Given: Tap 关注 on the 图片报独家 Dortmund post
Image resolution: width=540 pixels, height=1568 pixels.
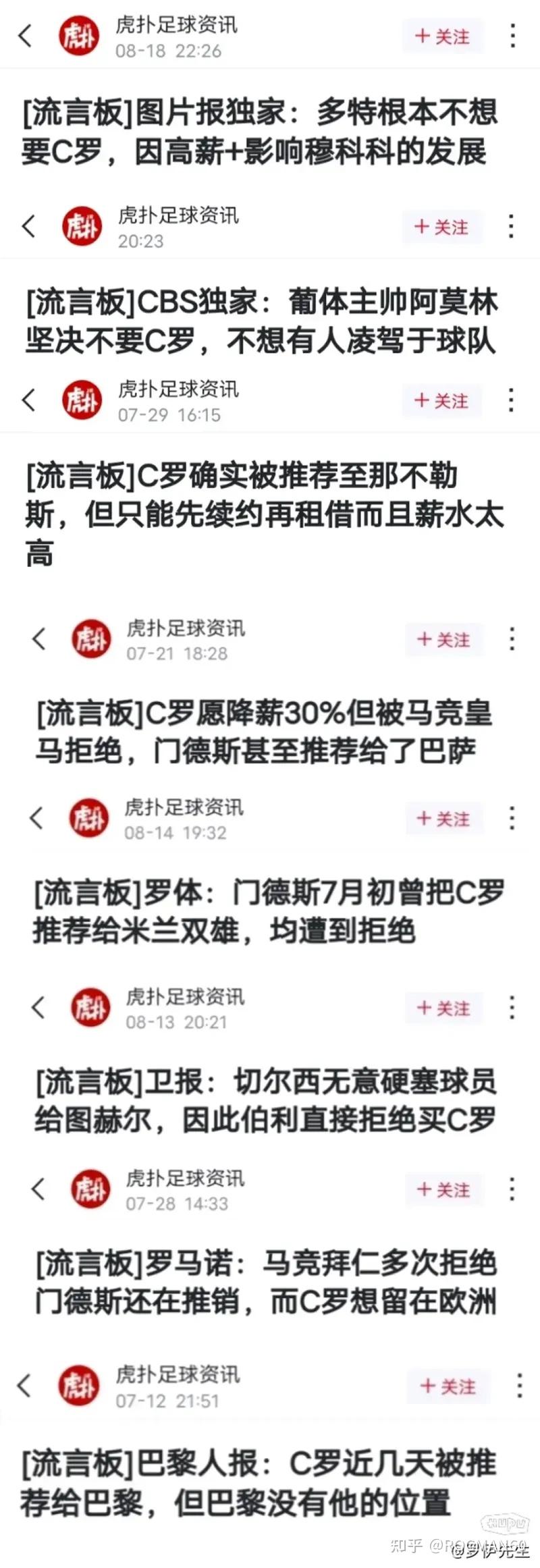Looking at the screenshot, I should pyautogui.click(x=442, y=37).
